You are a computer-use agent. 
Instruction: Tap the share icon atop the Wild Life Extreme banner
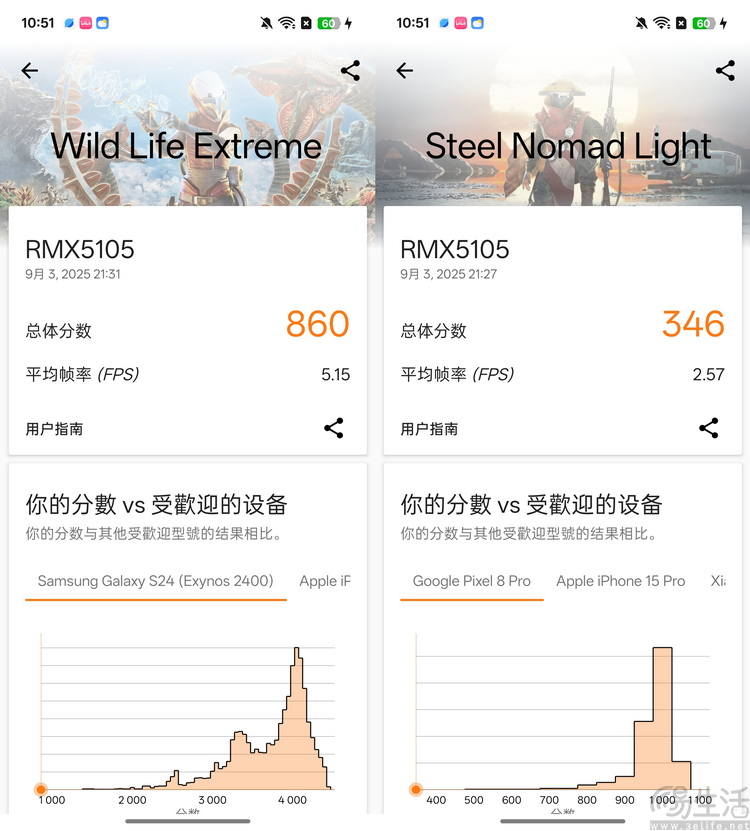(348, 70)
